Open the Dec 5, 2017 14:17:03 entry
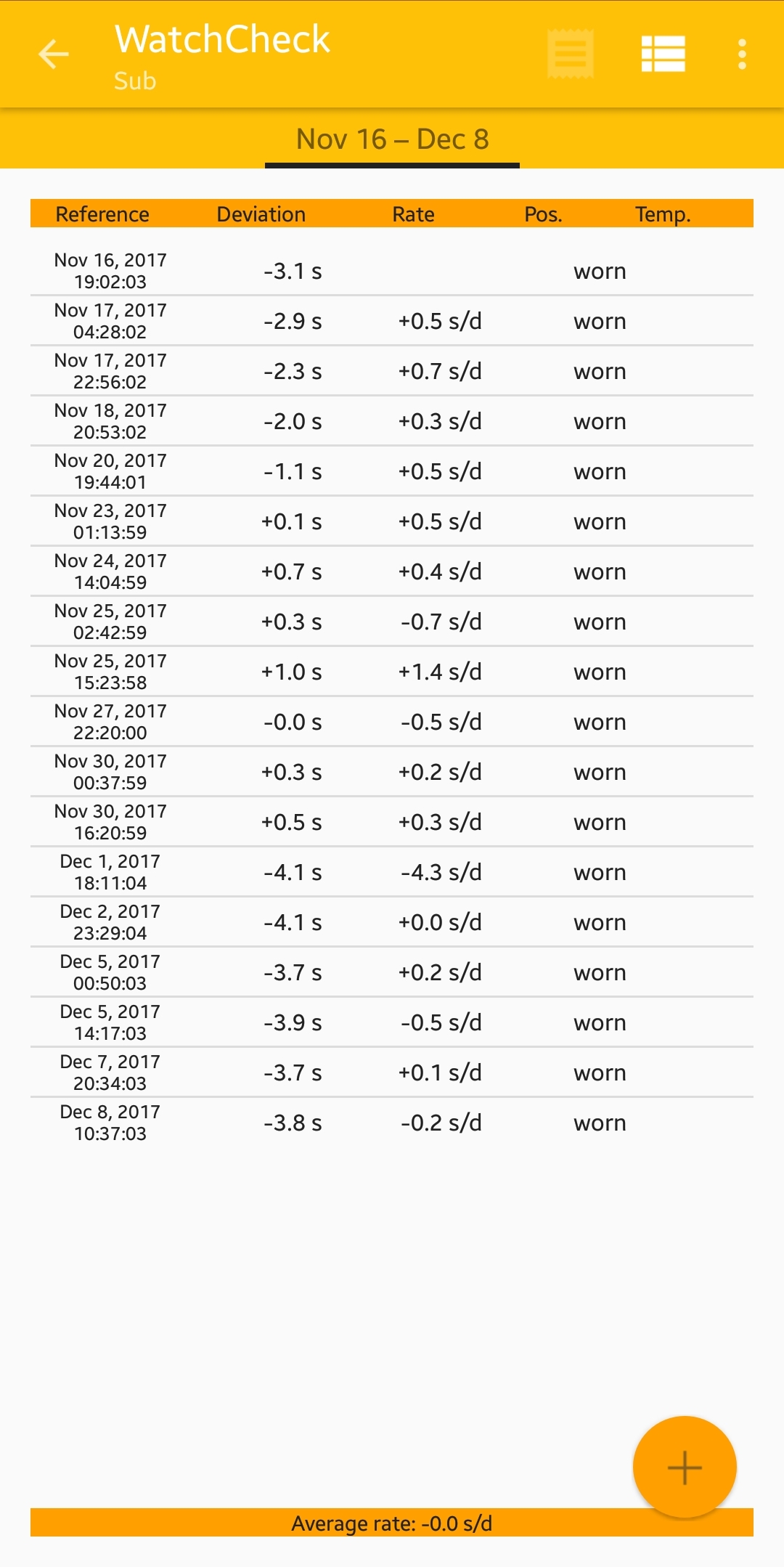784x1567 pixels. tap(392, 1022)
